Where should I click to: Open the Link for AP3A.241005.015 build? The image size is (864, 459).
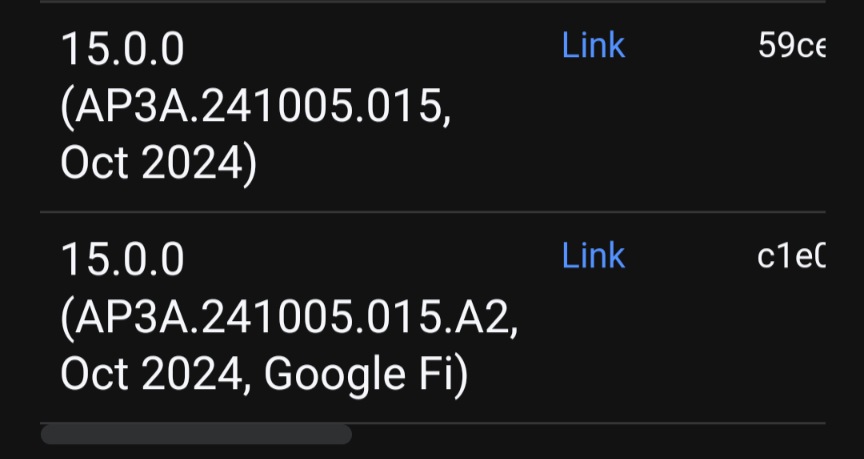pos(593,46)
